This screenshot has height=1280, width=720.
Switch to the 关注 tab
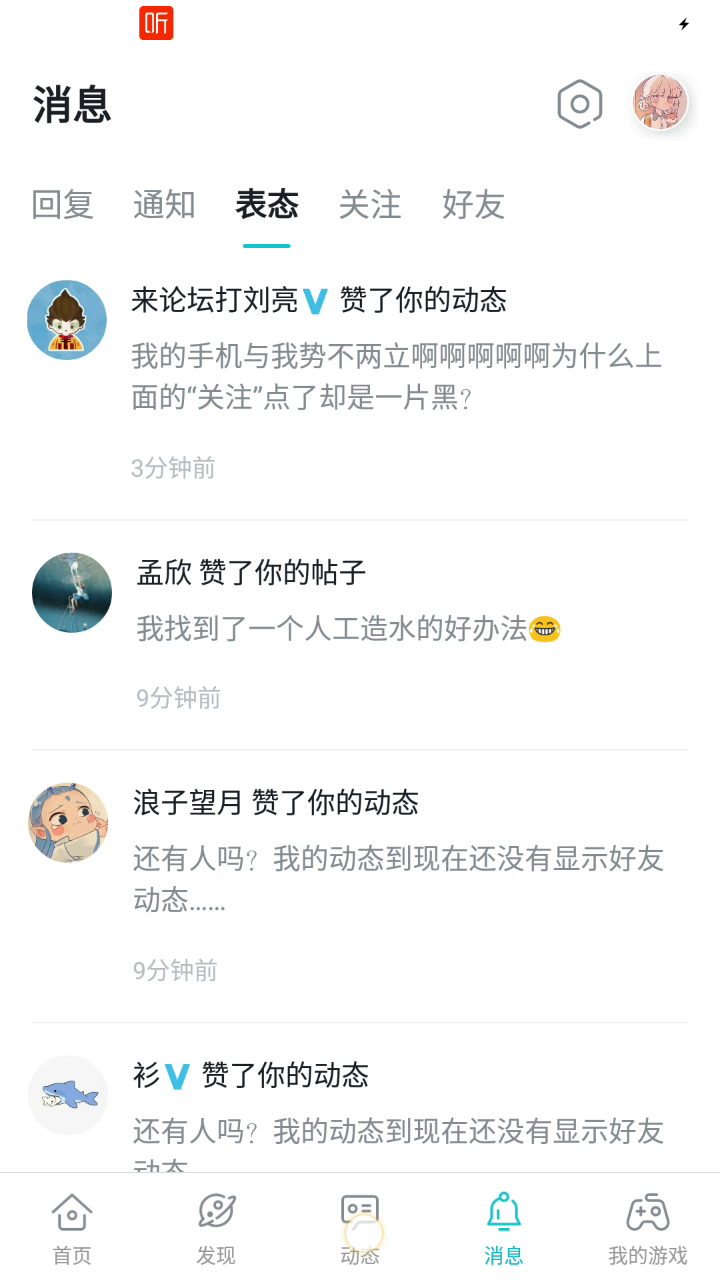(x=370, y=204)
